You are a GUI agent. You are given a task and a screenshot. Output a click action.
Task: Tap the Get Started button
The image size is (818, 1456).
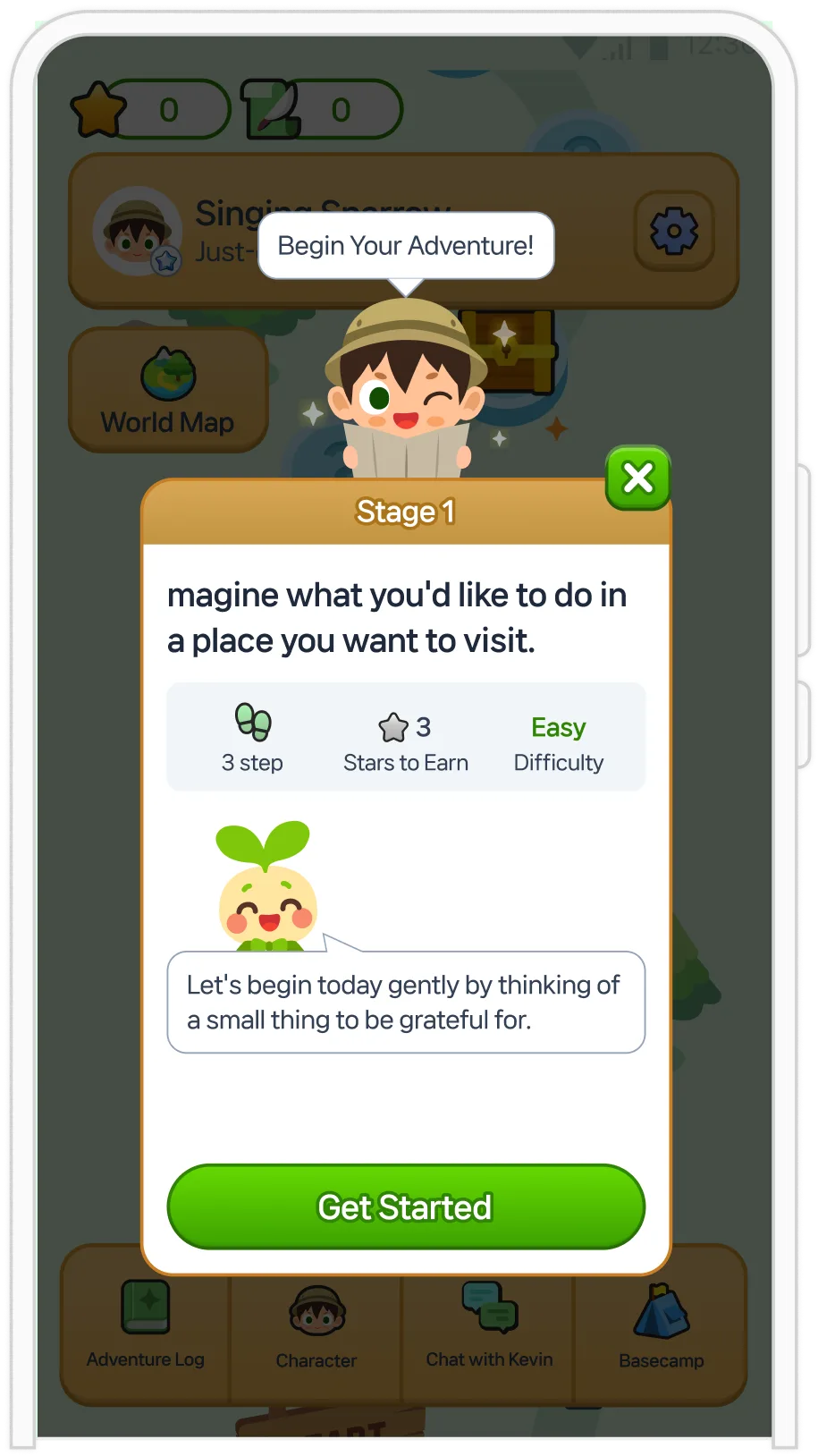point(406,1206)
